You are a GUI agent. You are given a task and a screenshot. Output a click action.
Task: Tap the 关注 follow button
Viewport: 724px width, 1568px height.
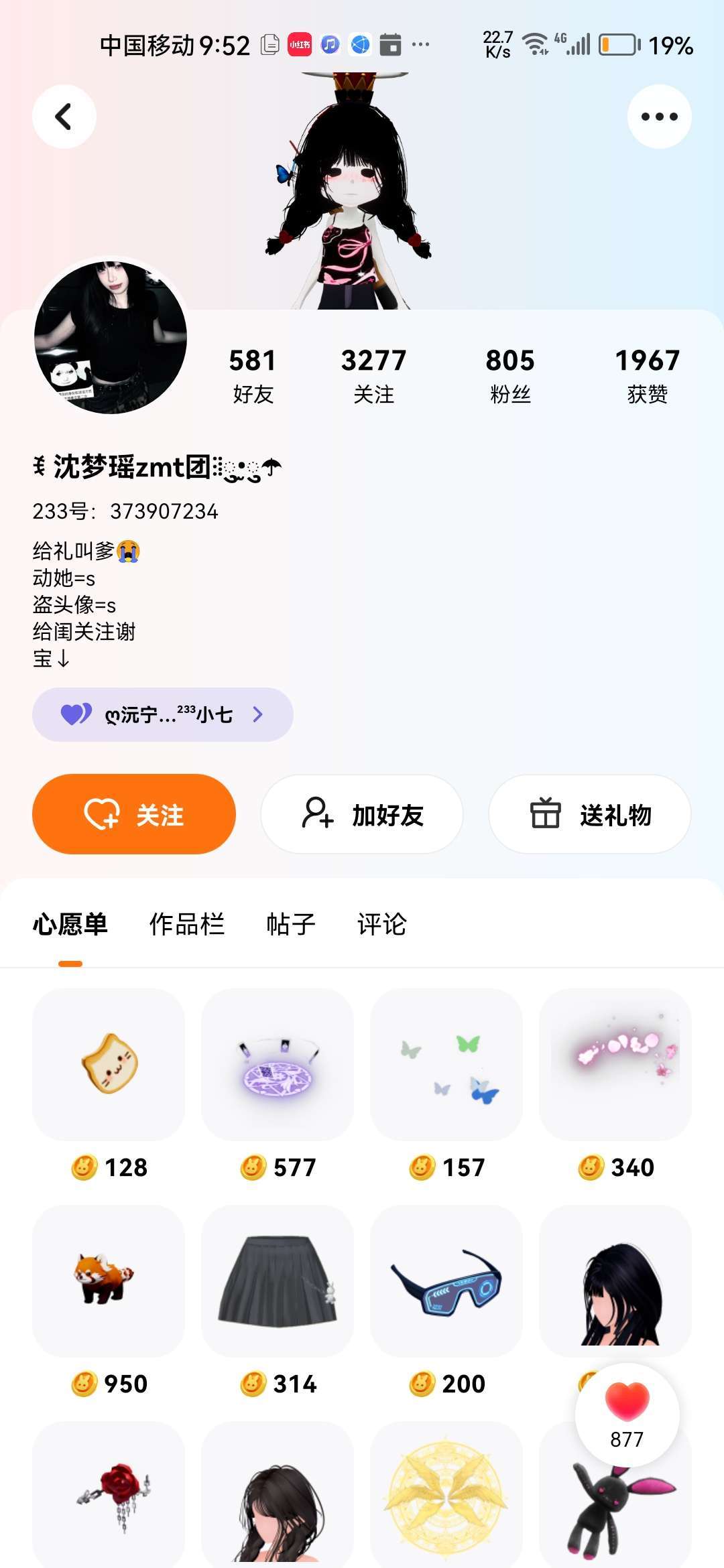134,814
